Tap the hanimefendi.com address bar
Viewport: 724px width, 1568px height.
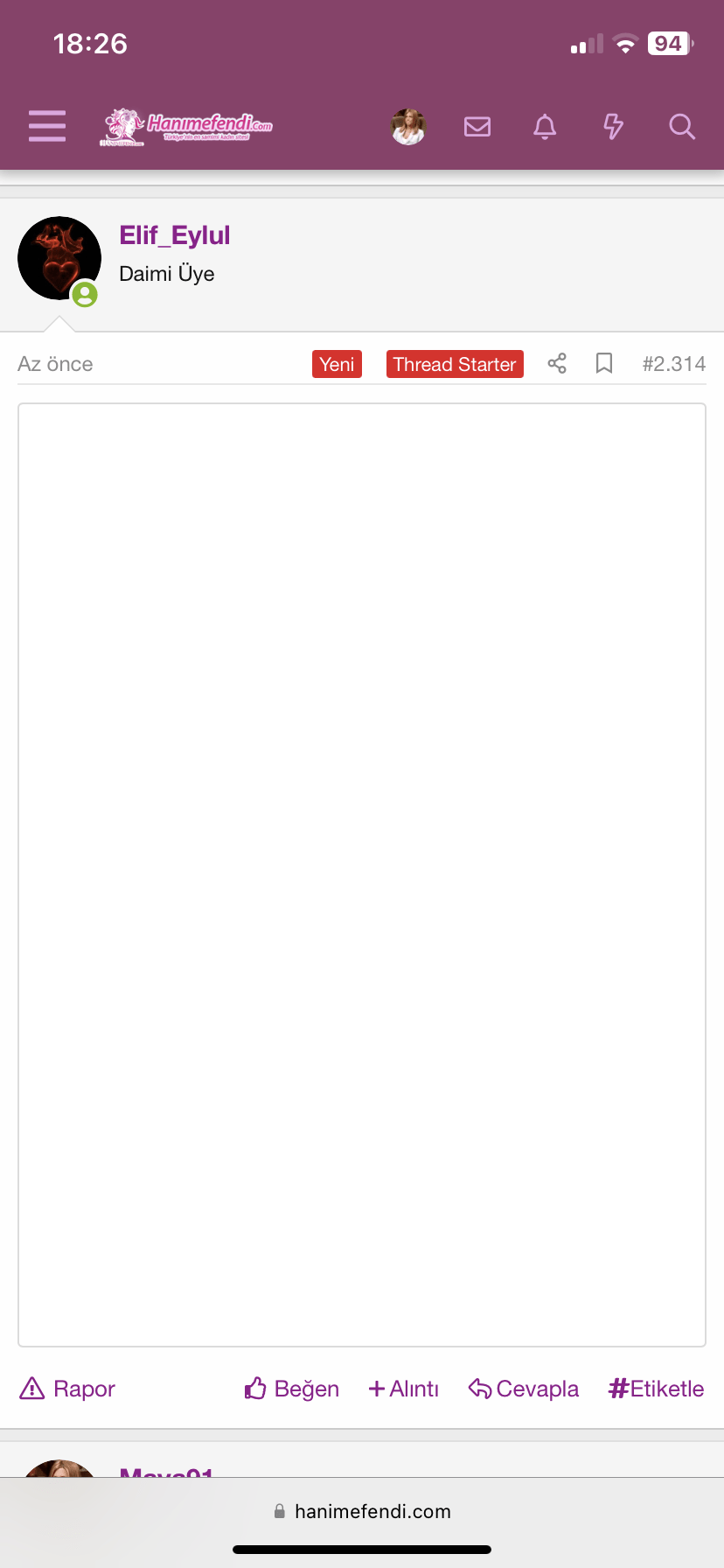362,1511
